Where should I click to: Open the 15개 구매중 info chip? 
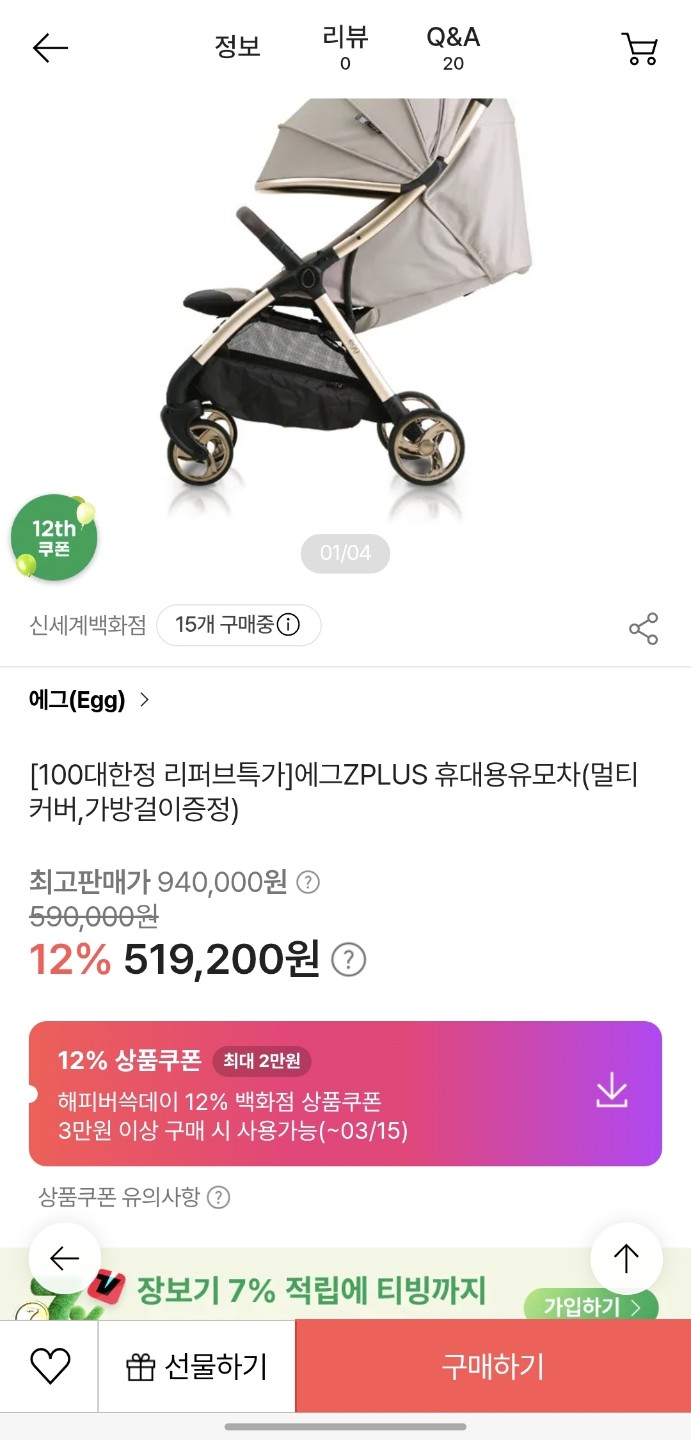238,626
